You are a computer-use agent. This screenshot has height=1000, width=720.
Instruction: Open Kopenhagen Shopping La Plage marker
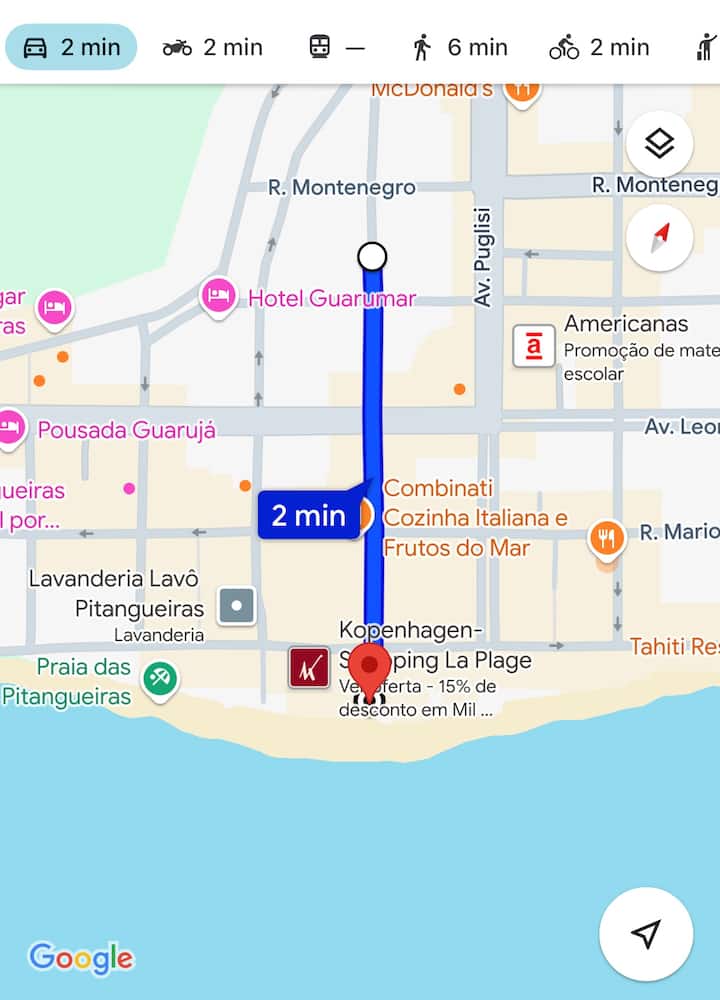coord(309,667)
